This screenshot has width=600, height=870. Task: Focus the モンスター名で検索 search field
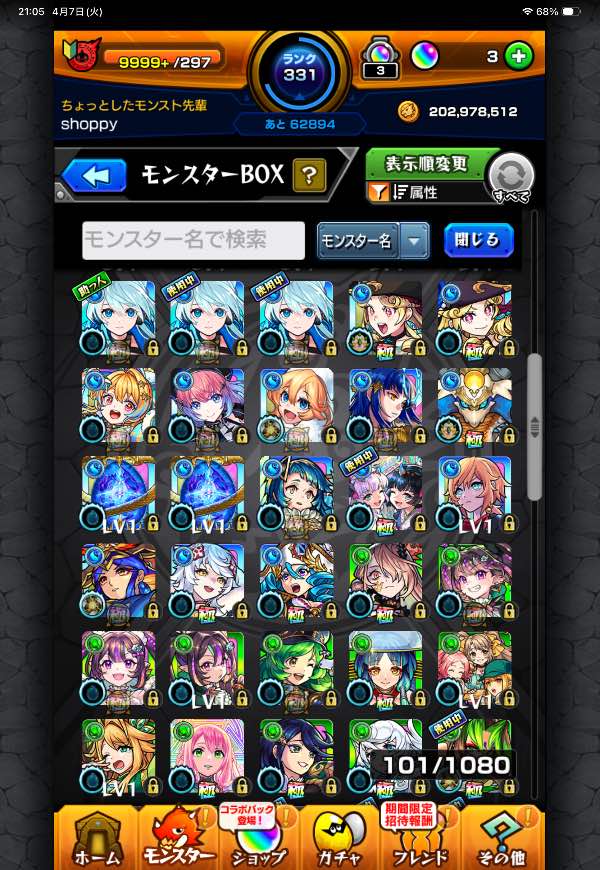pos(193,240)
